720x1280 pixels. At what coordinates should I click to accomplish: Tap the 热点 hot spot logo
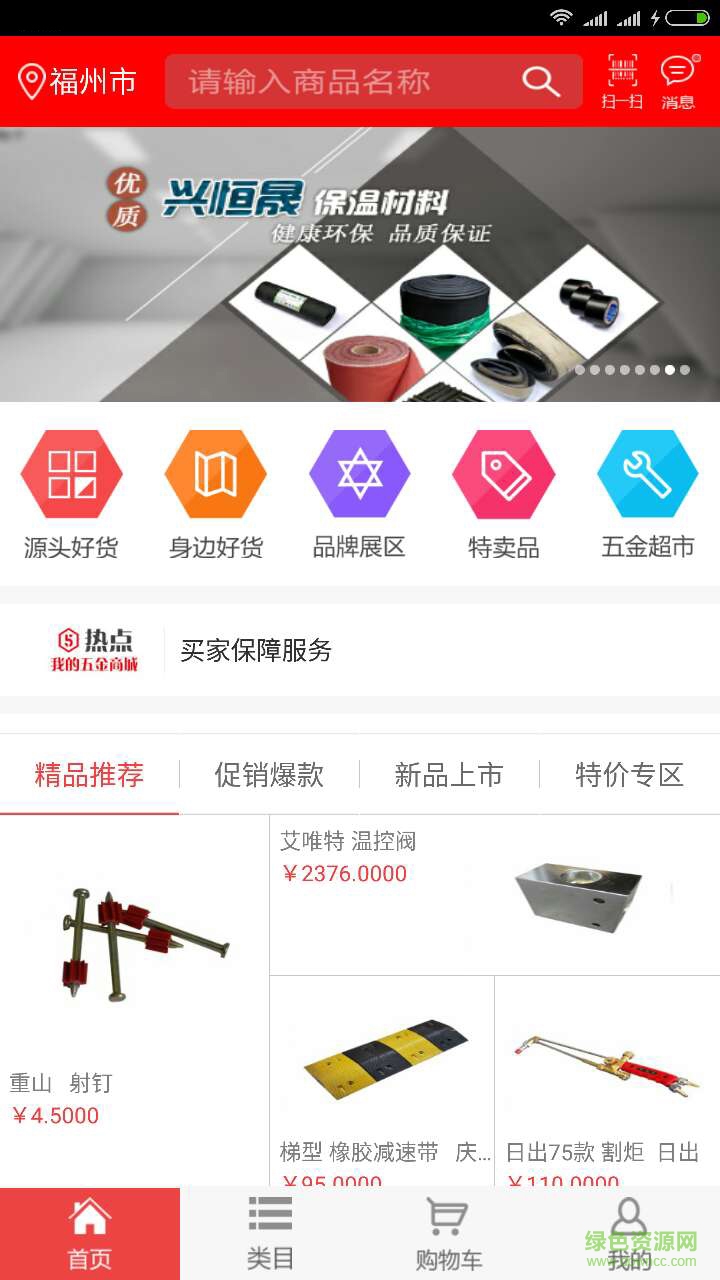point(96,648)
